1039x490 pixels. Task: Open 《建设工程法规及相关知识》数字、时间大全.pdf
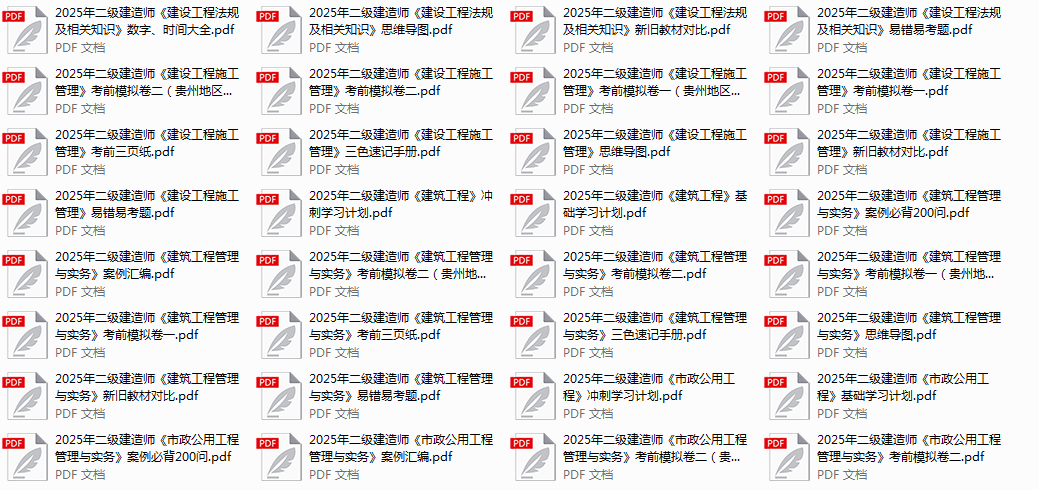pyautogui.click(x=146, y=21)
